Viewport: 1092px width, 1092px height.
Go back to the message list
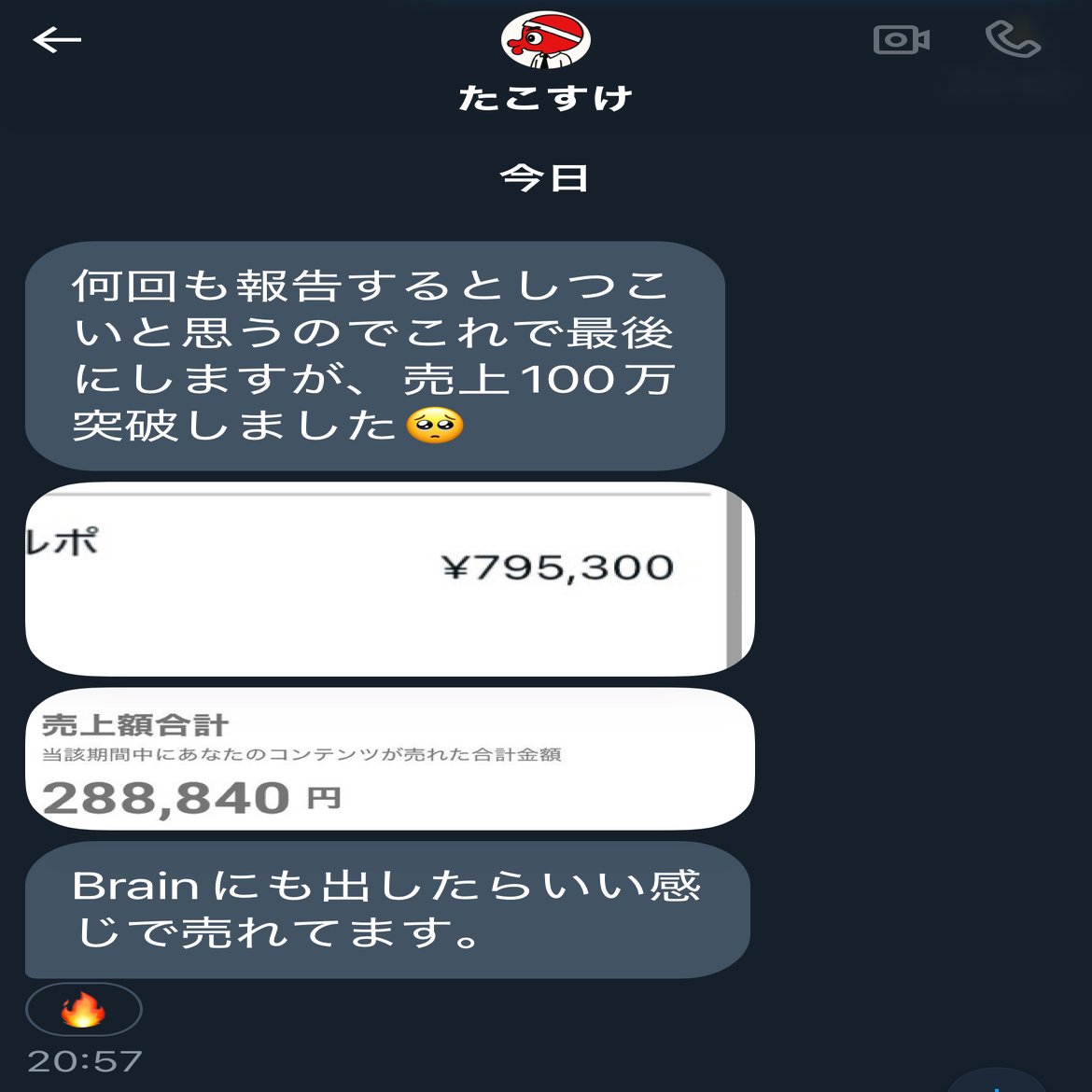click(57, 40)
